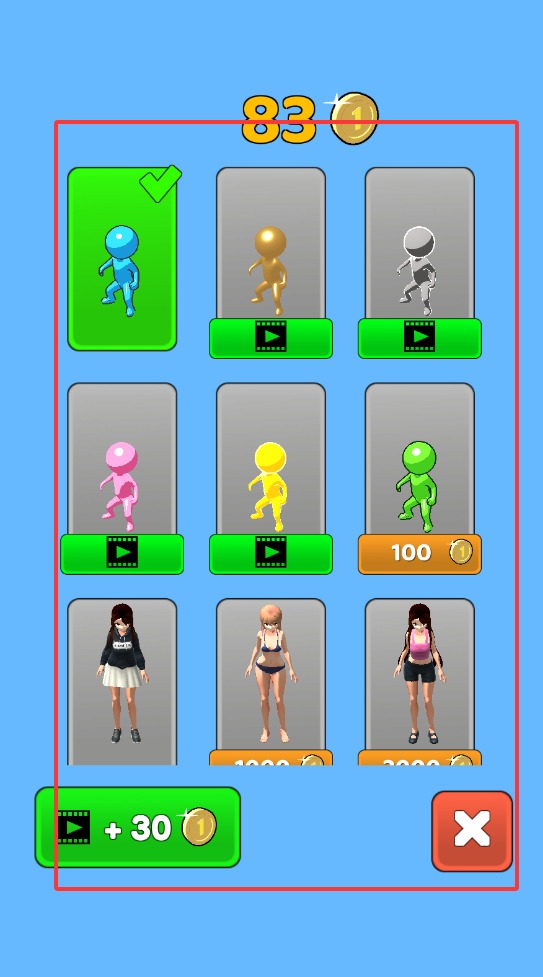The image size is (543, 977).
Task: Select the blue stickman skin
Action: [x=122, y=259]
